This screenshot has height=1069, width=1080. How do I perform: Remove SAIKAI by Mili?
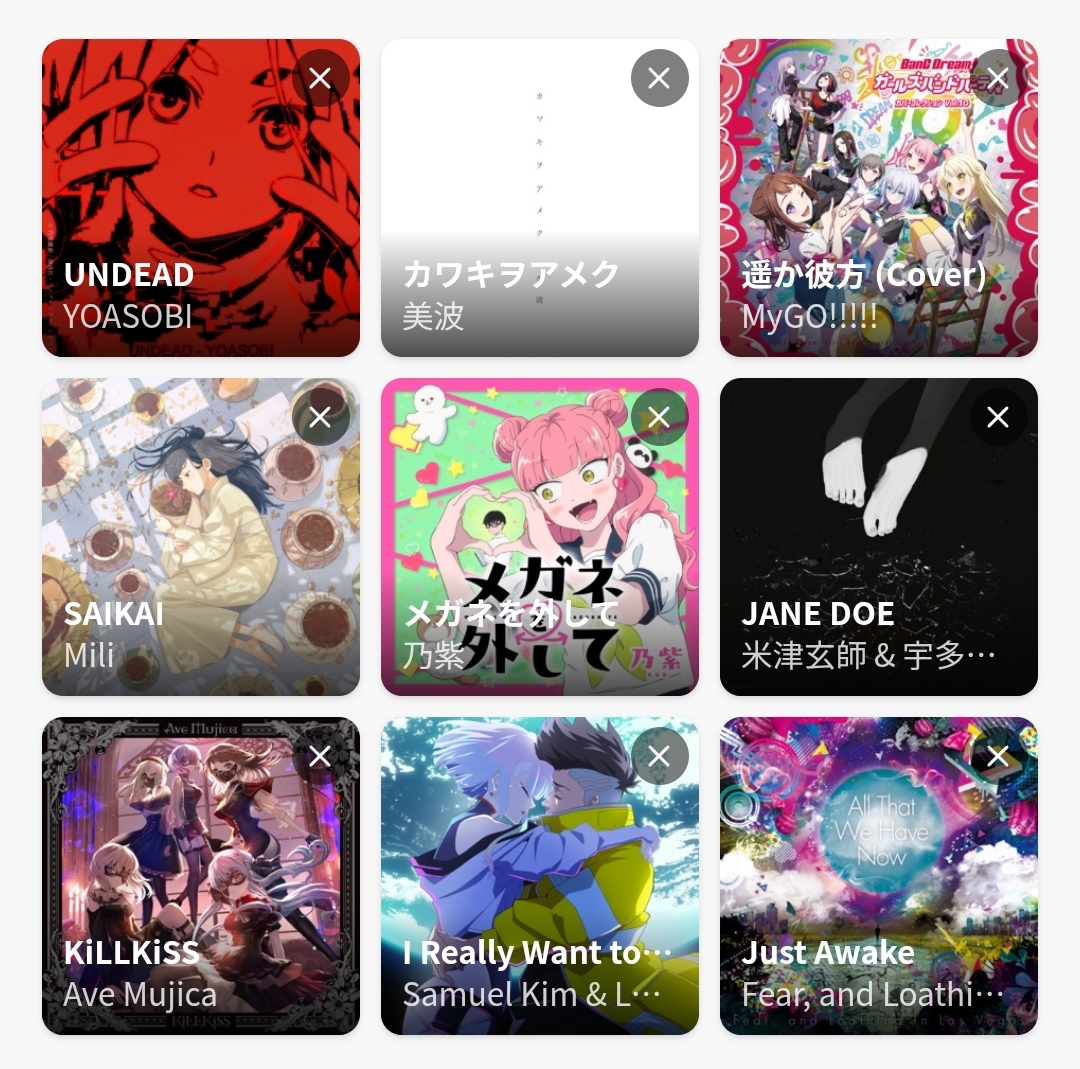(x=320, y=417)
